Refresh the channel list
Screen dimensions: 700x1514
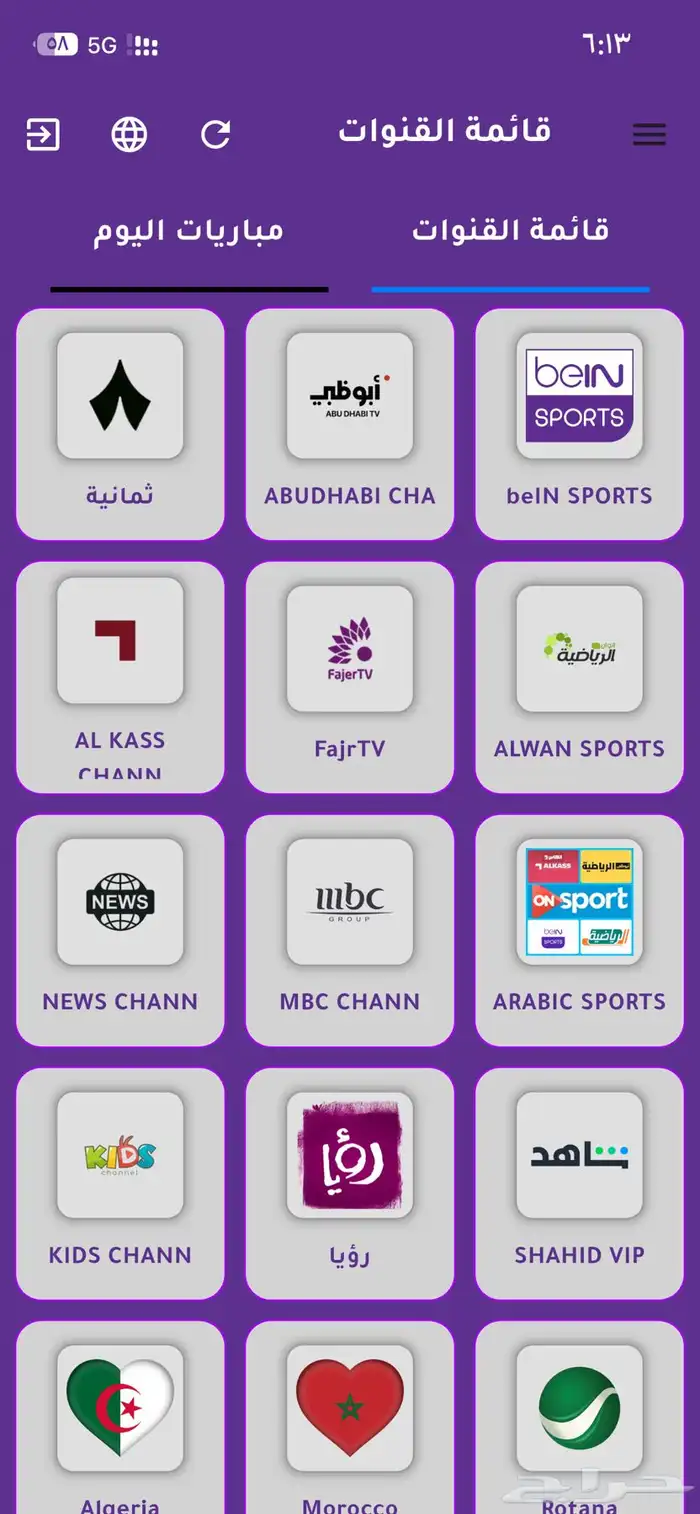[x=216, y=134]
